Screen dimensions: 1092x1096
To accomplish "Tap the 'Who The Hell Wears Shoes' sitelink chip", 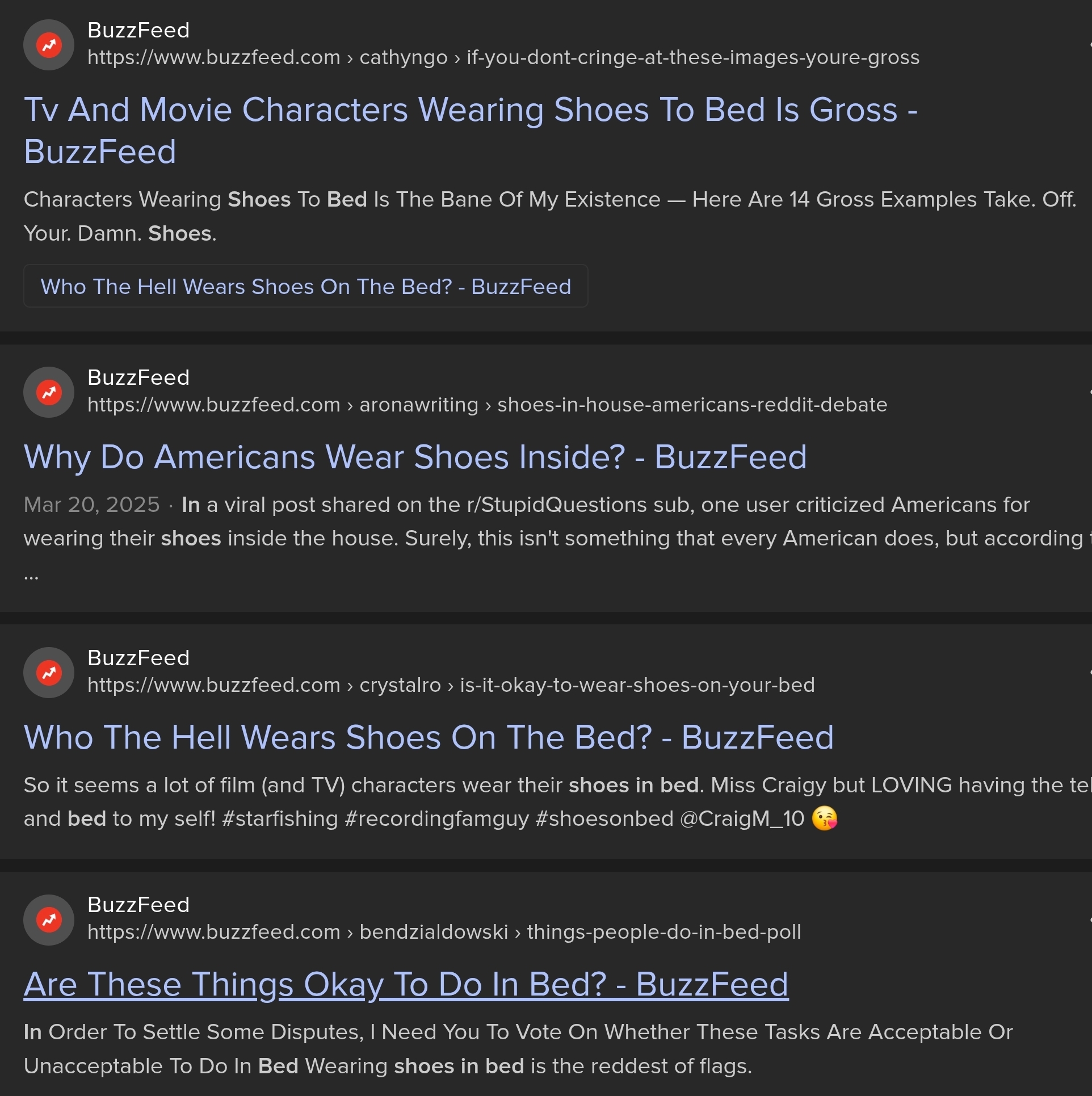I will [x=305, y=287].
